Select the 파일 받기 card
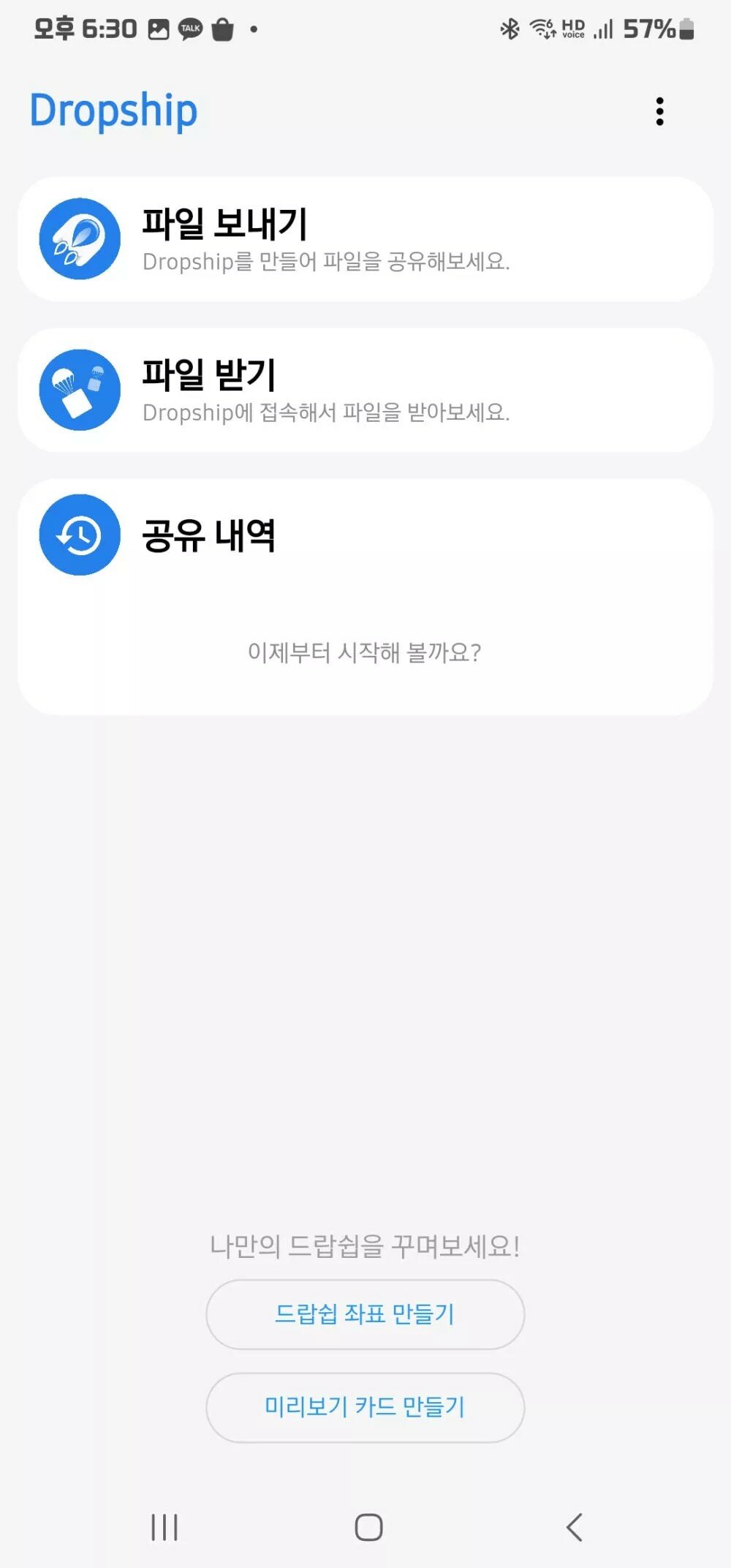 365,390
